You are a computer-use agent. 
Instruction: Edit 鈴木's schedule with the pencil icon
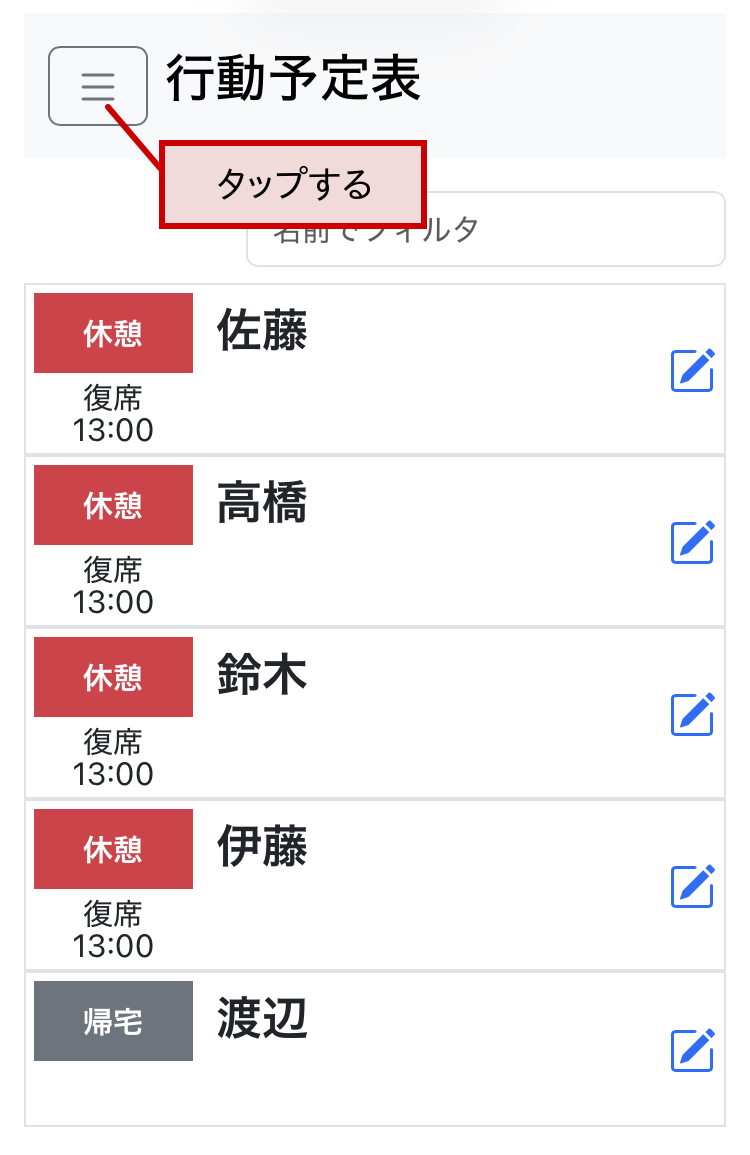[692, 715]
